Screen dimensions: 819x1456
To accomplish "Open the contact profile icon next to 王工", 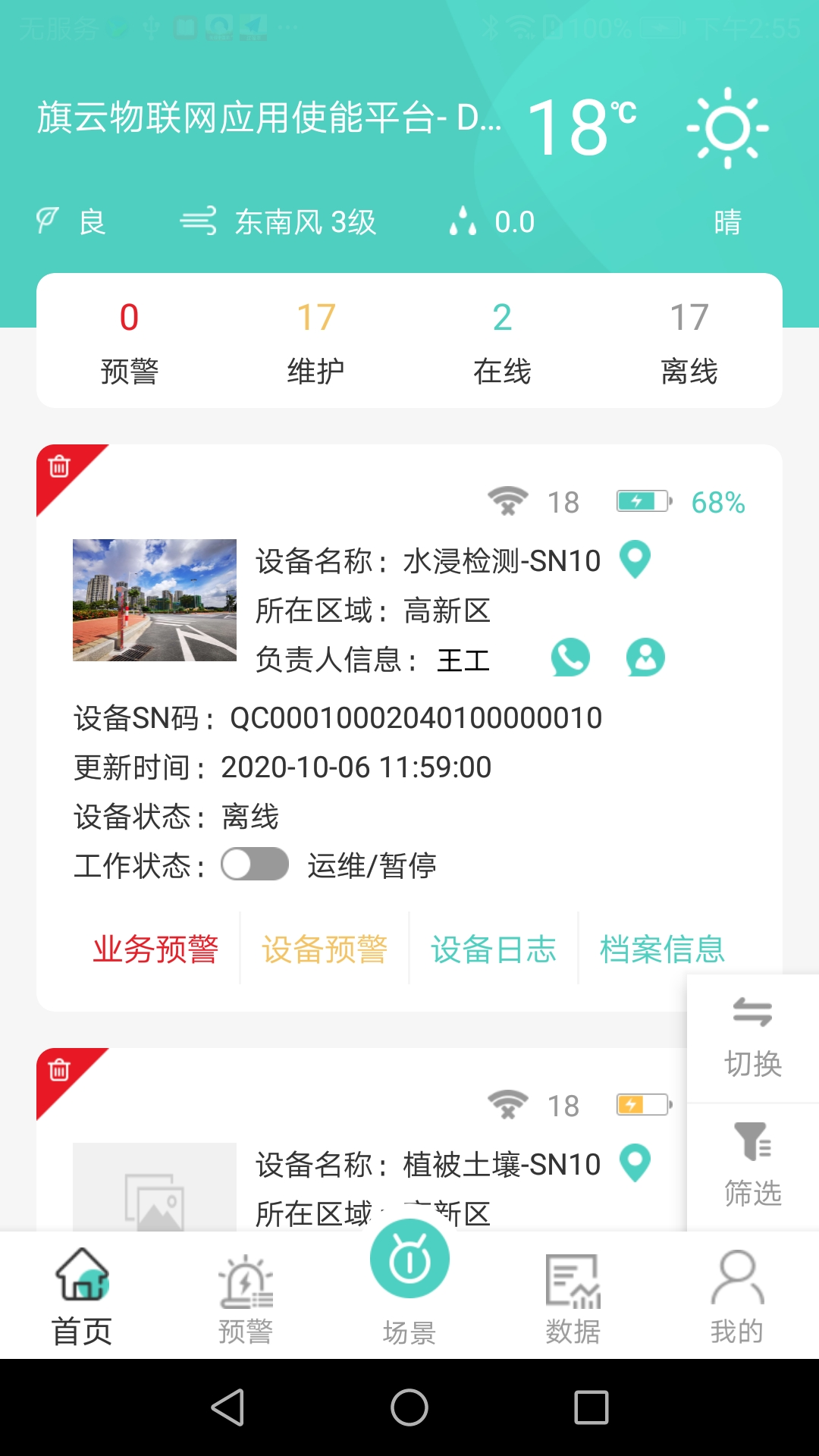I will point(644,659).
